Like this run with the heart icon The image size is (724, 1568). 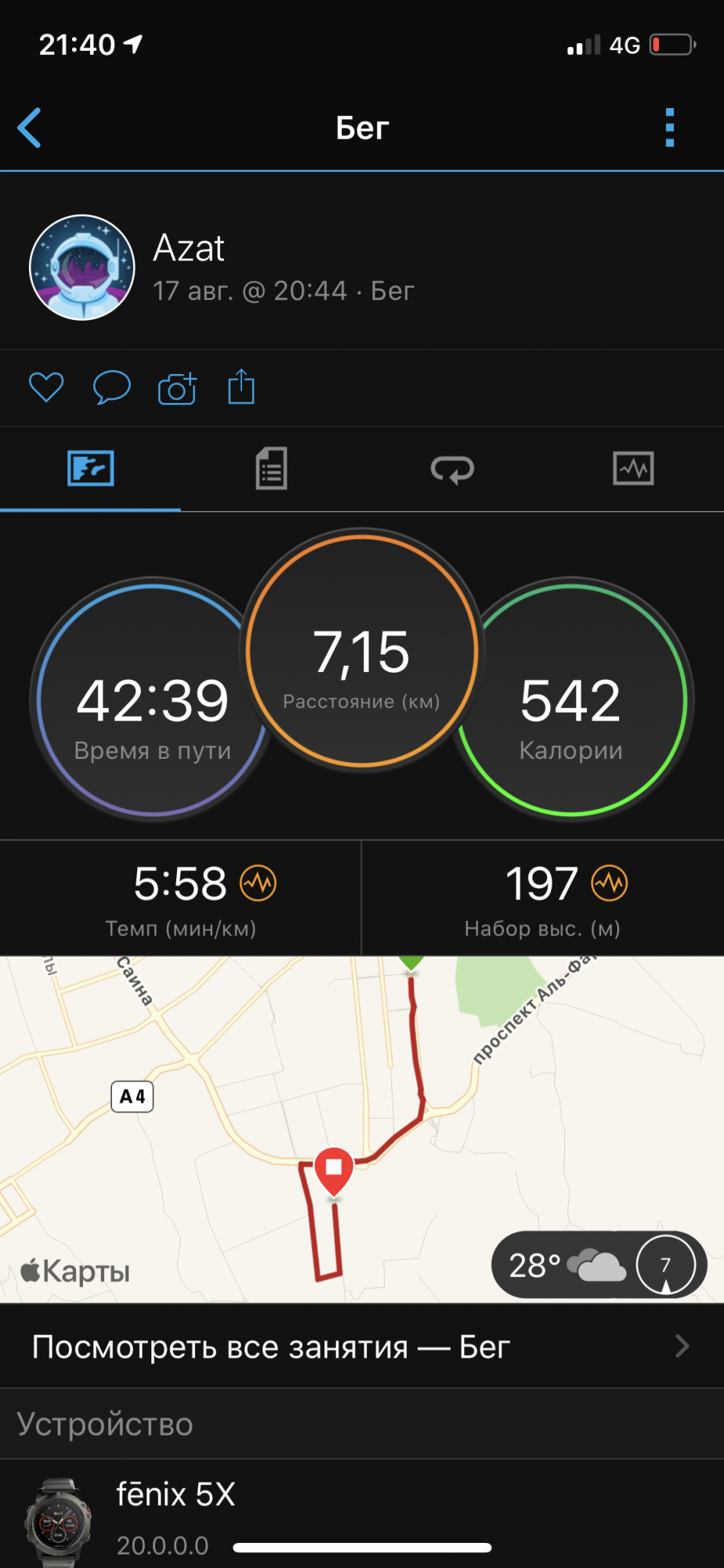[x=46, y=387]
